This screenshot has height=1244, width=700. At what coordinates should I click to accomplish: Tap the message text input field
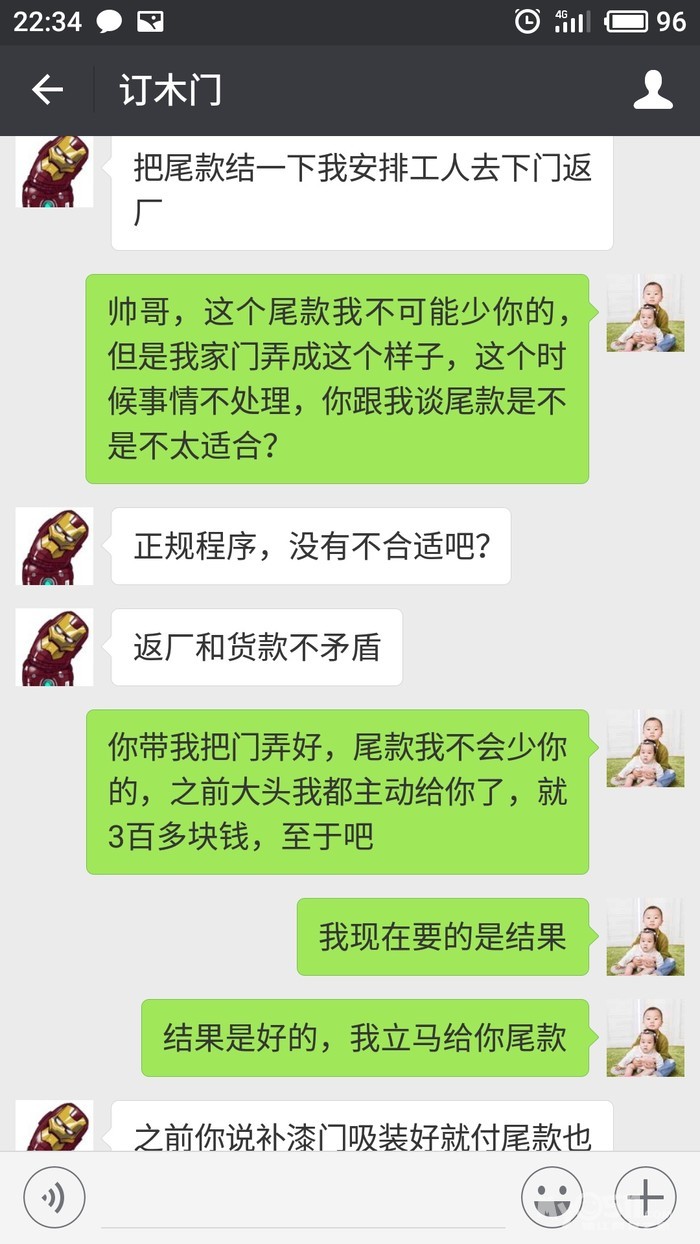[303, 1197]
